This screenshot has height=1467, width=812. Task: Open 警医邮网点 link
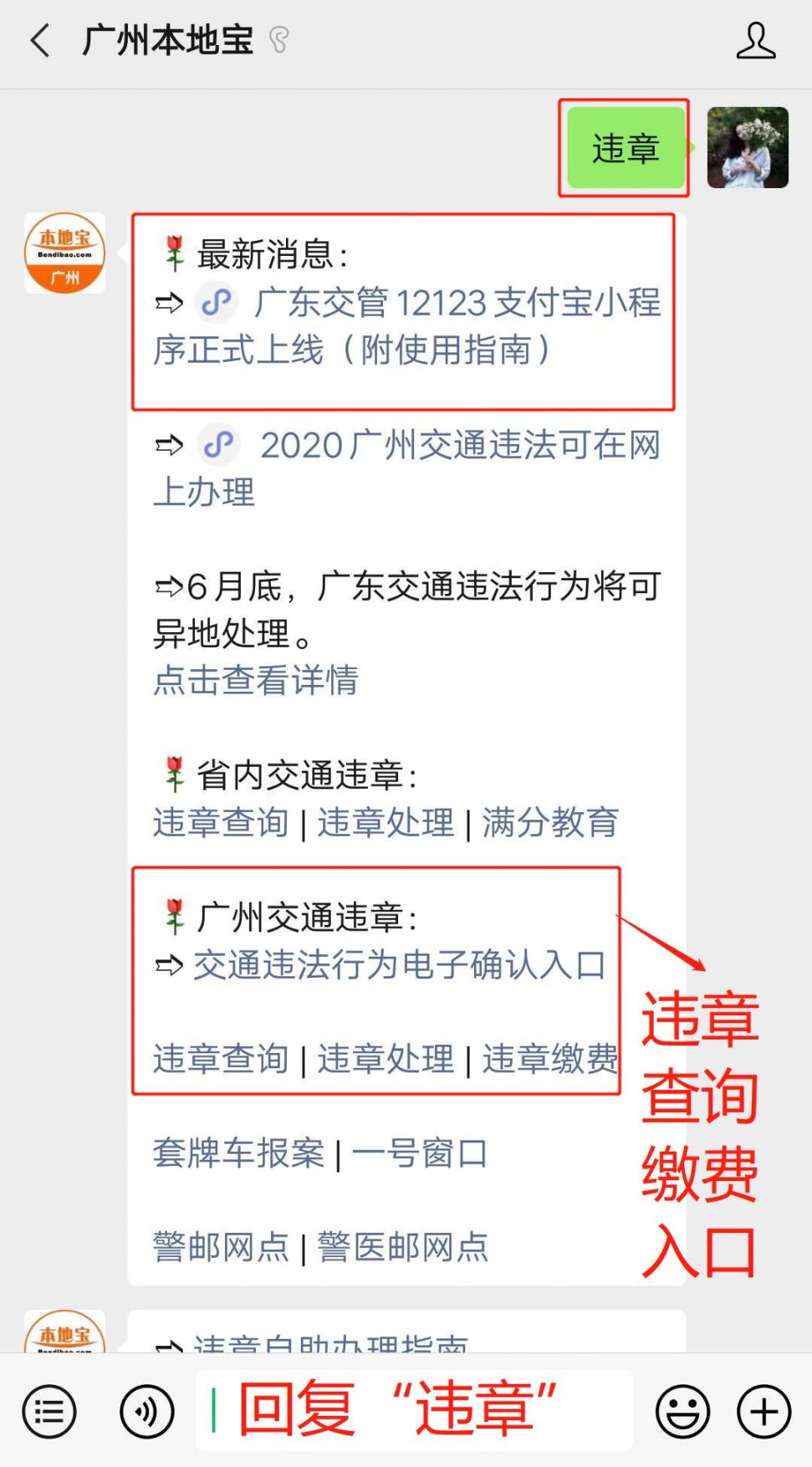[402, 1247]
